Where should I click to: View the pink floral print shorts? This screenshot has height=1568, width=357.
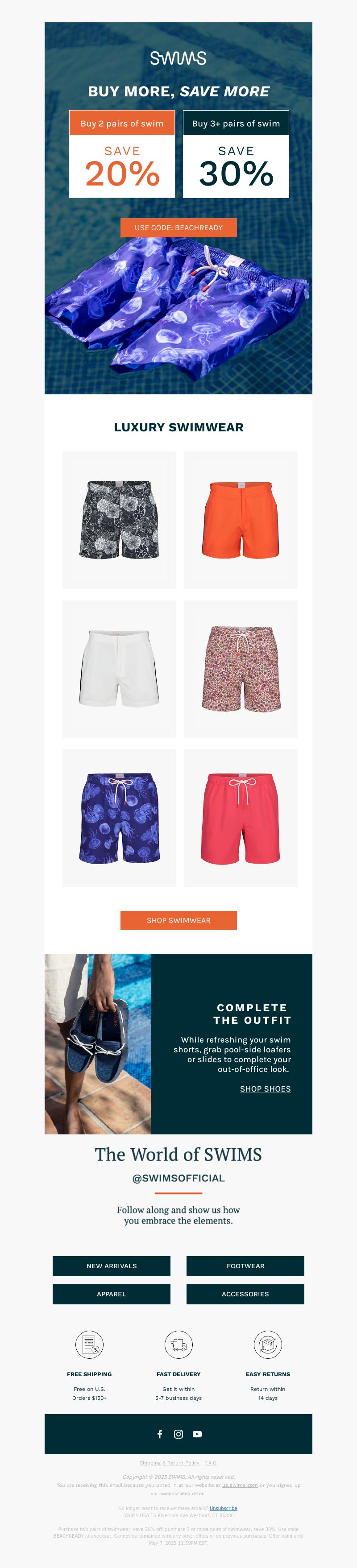[x=241, y=669]
